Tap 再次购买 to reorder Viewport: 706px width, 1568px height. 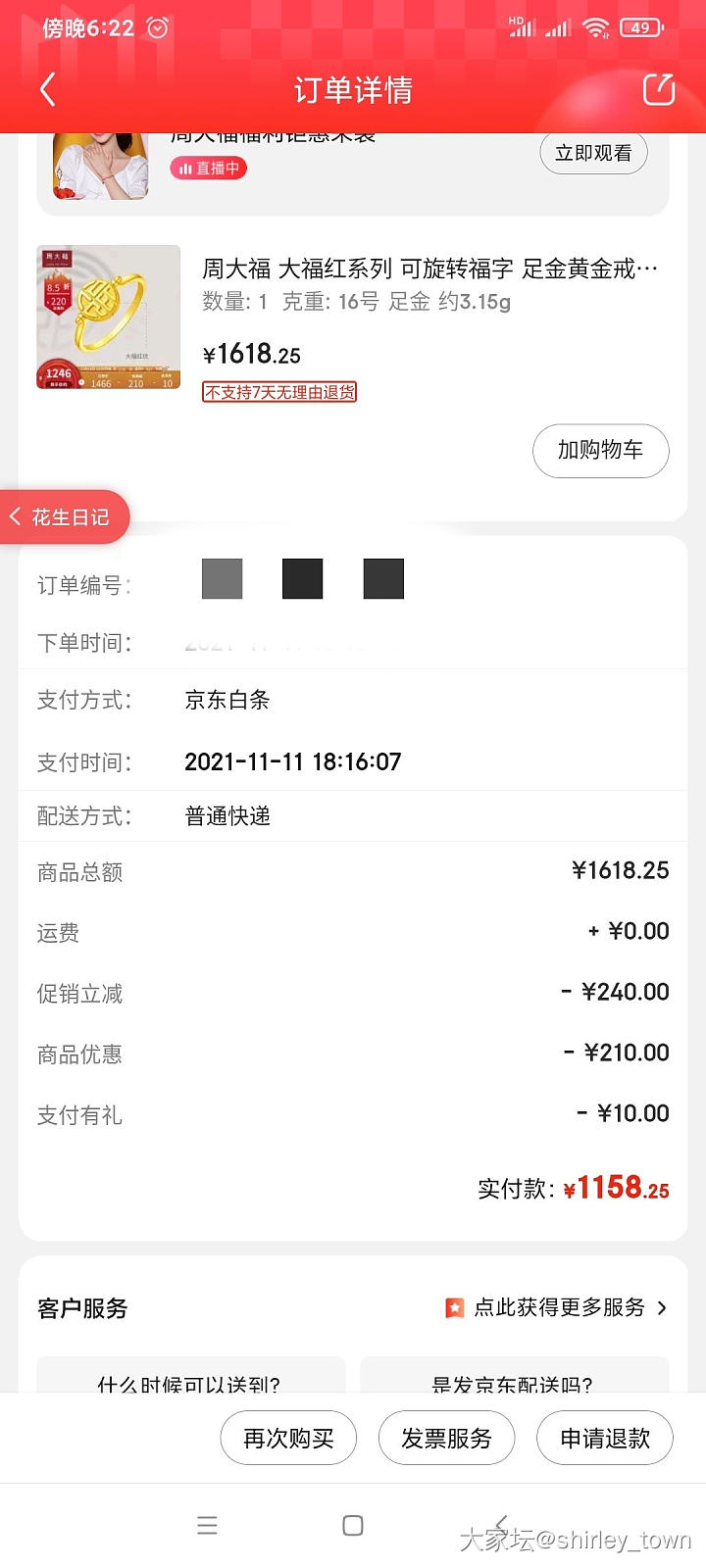288,1438
